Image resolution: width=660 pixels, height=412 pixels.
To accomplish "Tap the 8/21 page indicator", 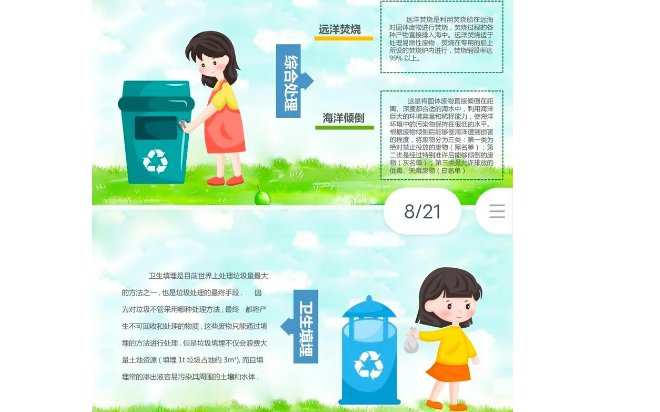I will click(422, 211).
